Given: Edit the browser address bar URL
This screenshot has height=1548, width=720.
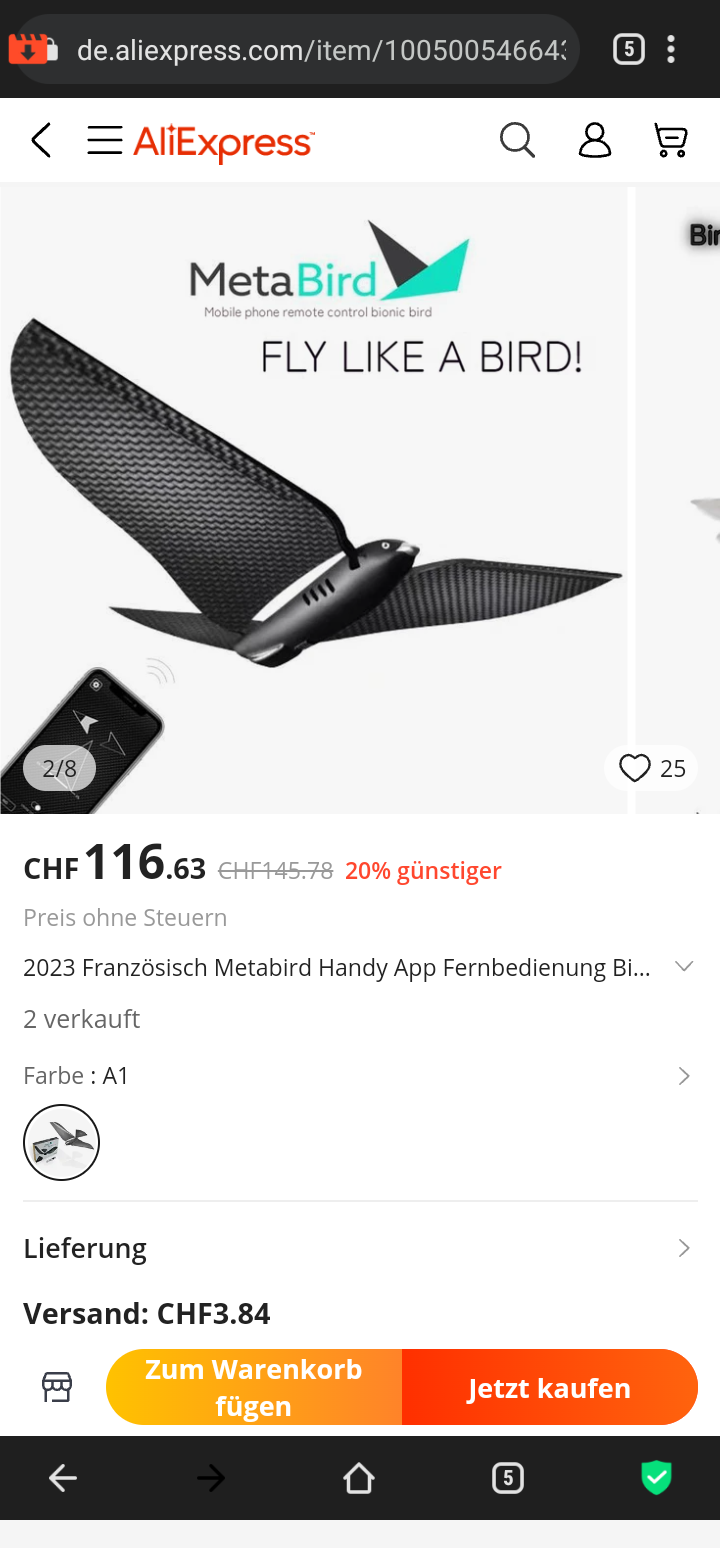Looking at the screenshot, I should [320, 49].
